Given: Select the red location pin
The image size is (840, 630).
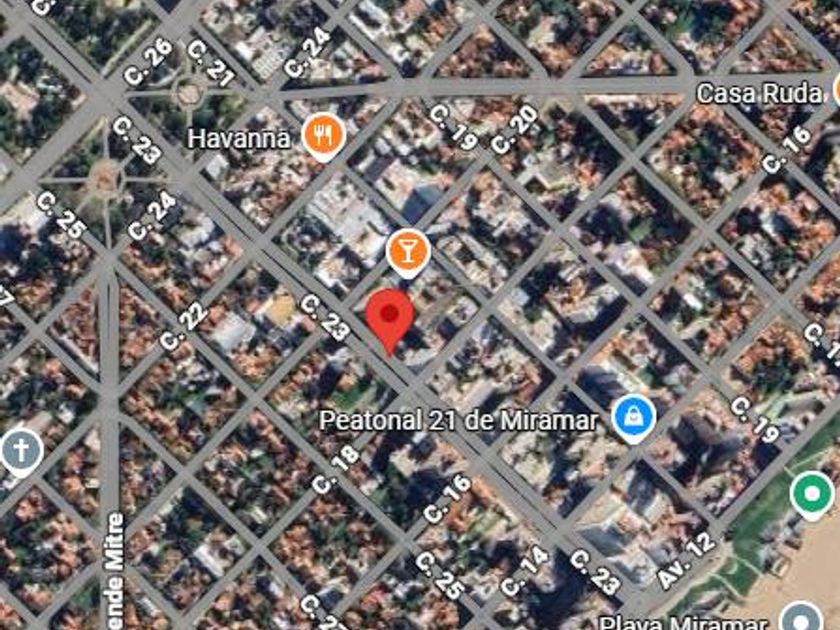Looking at the screenshot, I should pyautogui.click(x=389, y=318).
